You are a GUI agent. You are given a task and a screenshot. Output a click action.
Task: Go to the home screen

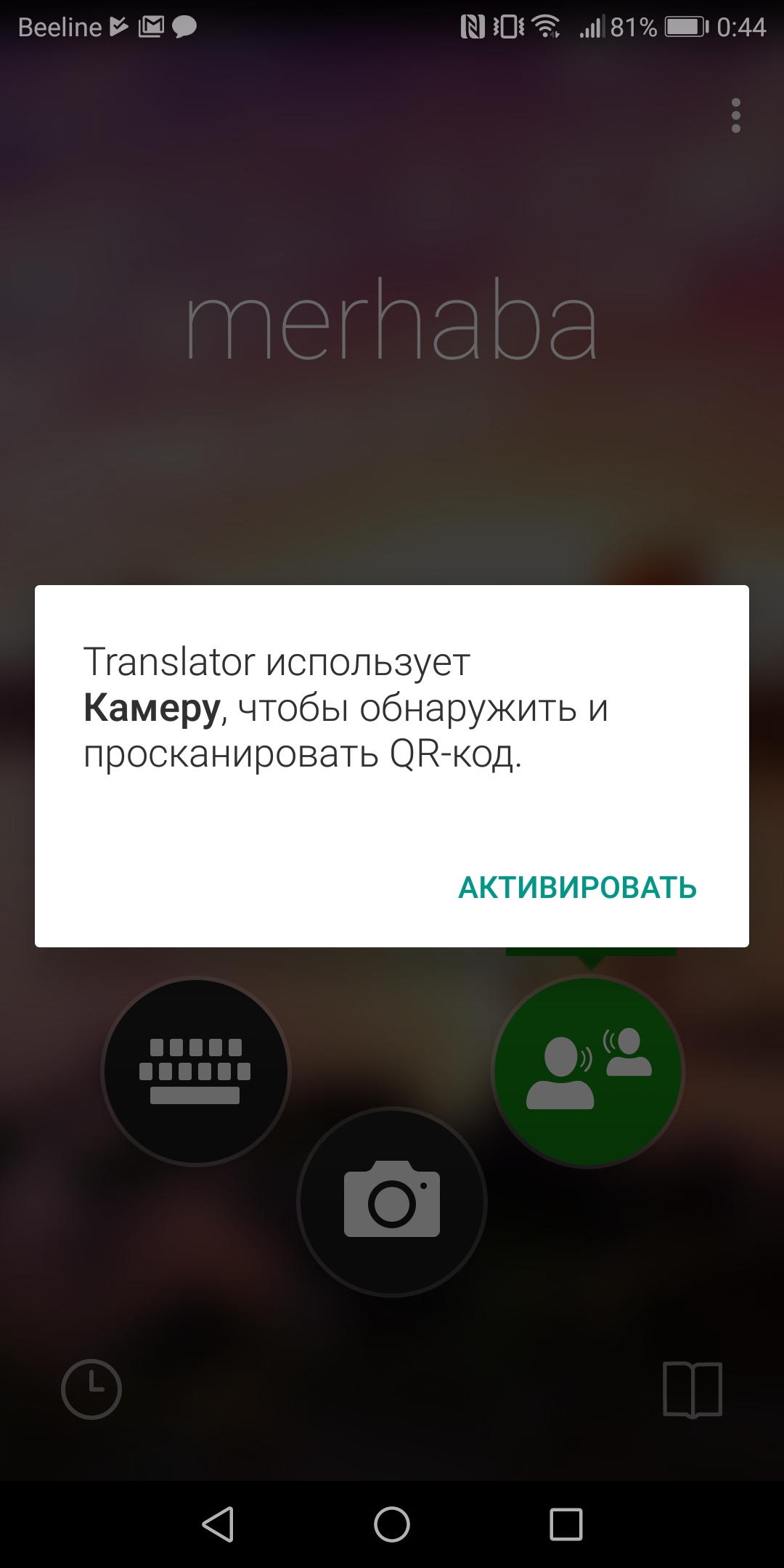pyautogui.click(x=392, y=1524)
